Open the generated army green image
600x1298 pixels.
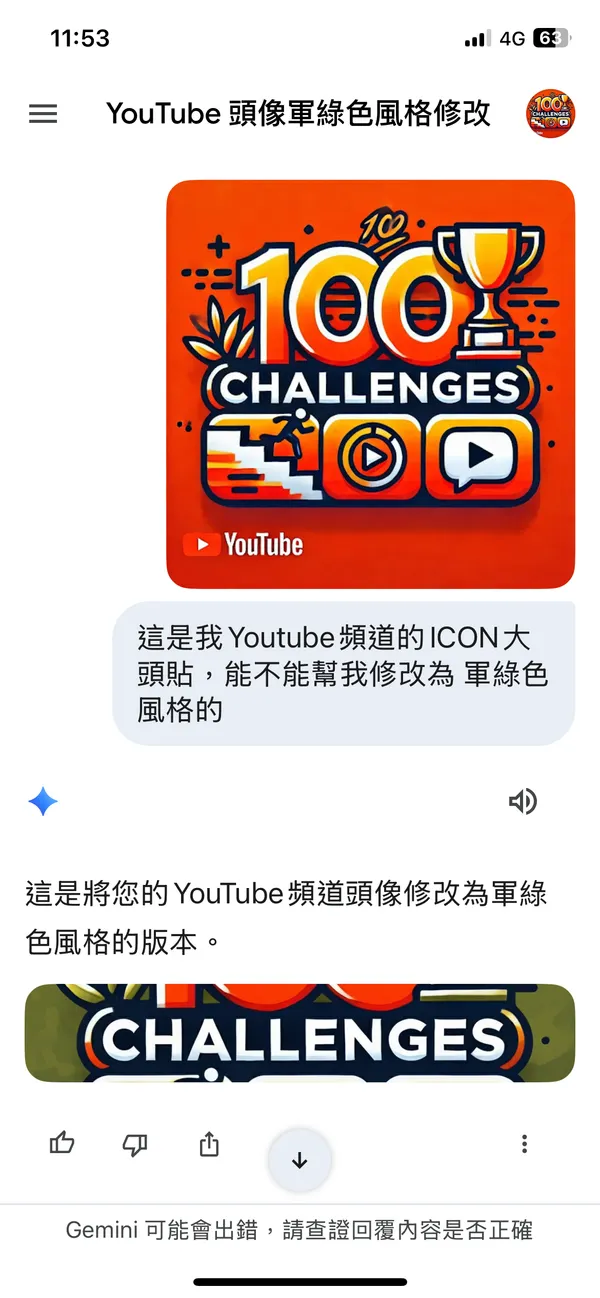(300, 1032)
